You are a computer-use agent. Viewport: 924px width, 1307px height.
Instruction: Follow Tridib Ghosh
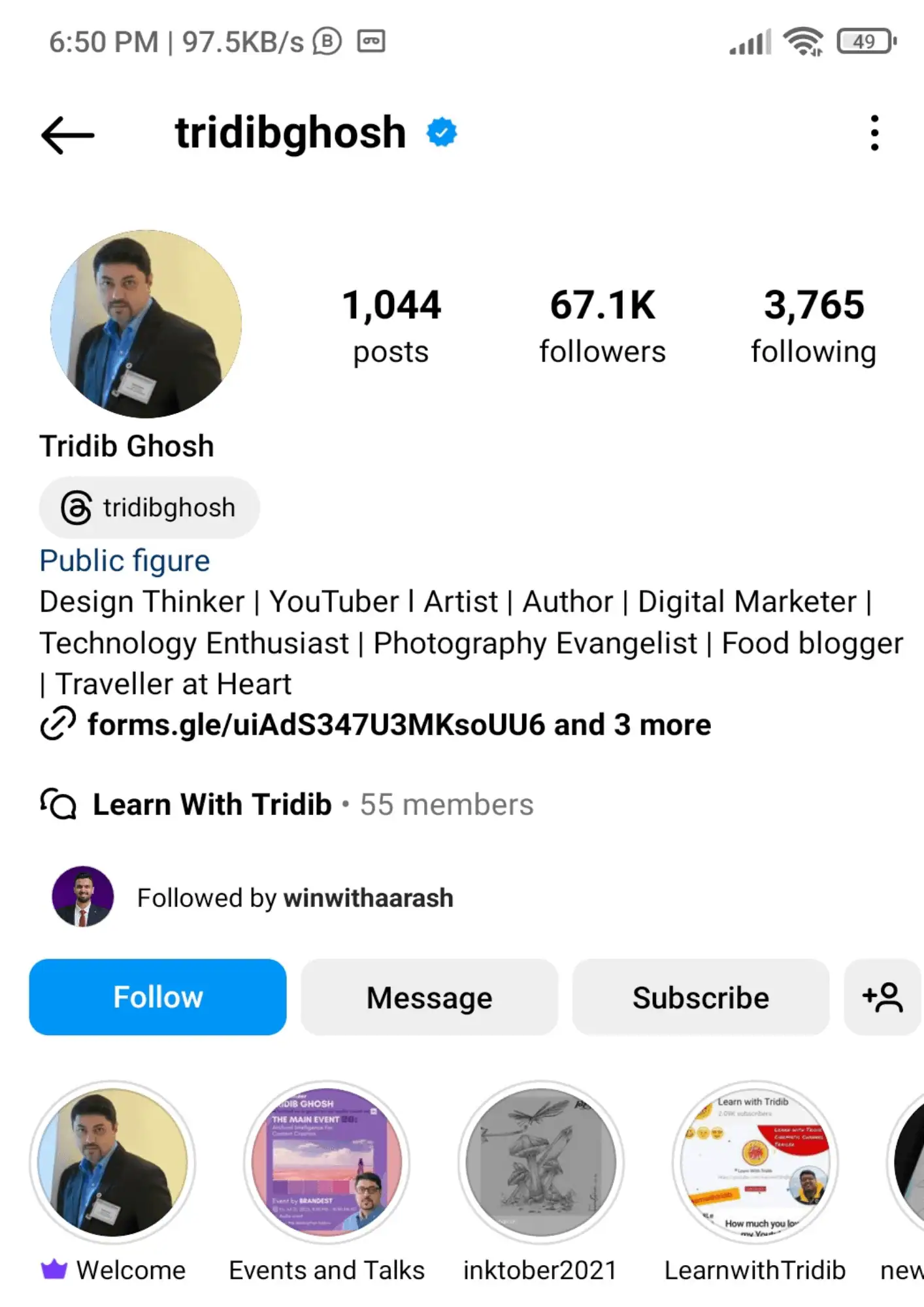click(x=157, y=997)
